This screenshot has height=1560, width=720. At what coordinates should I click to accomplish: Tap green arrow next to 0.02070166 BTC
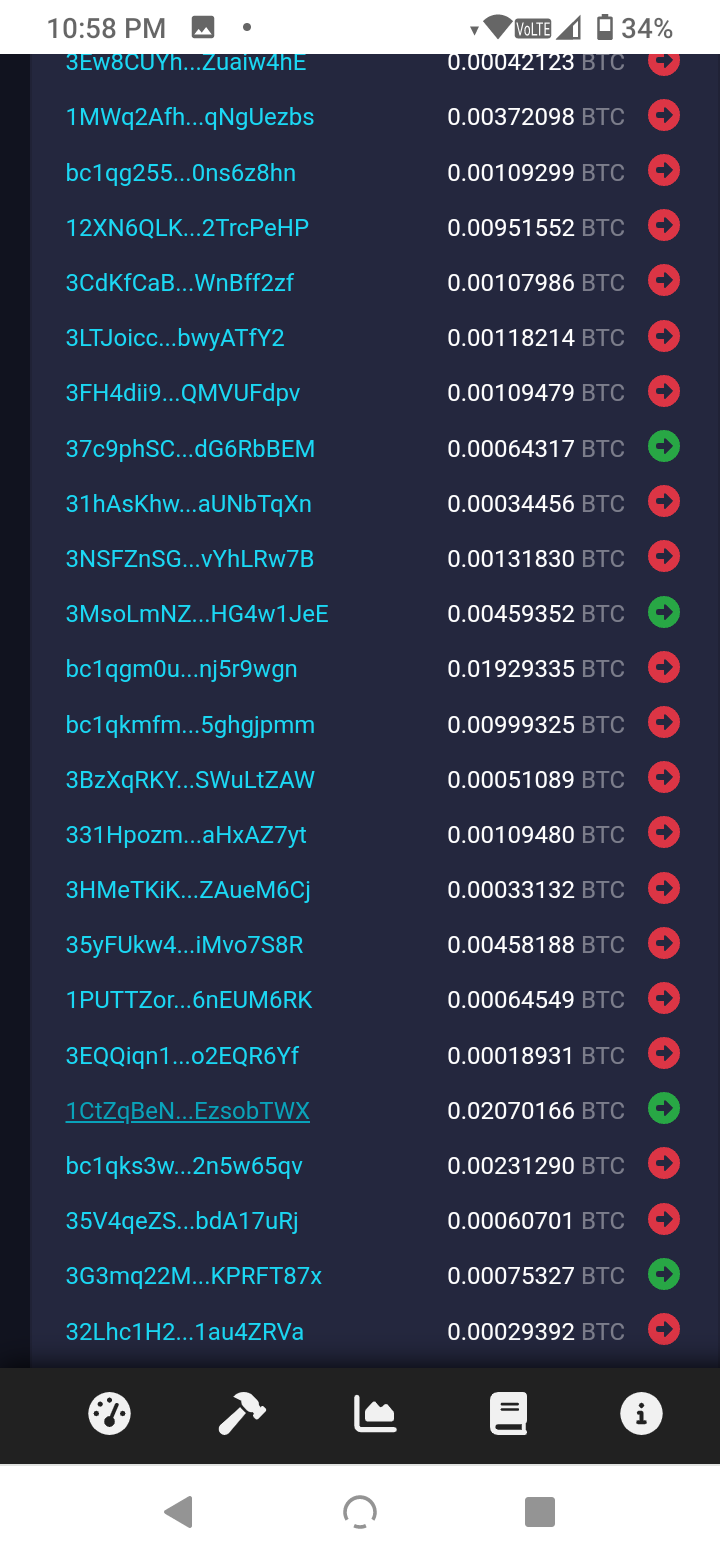(664, 1108)
